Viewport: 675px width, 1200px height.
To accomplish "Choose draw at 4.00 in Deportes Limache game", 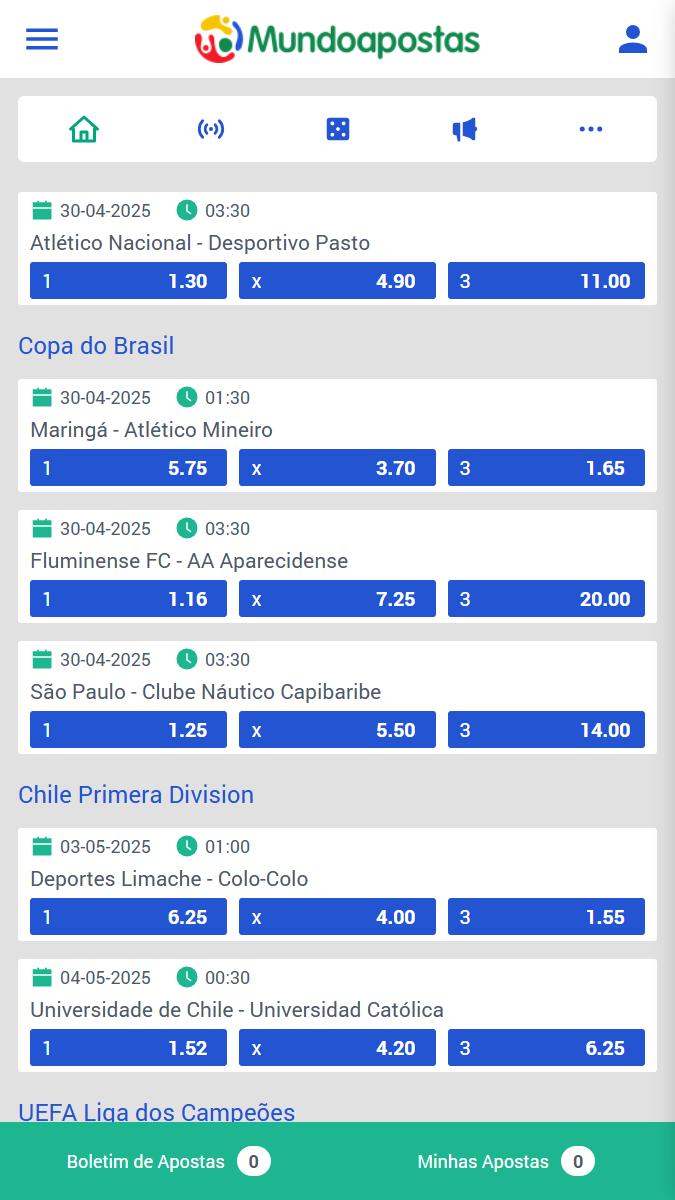I will click(x=337, y=917).
